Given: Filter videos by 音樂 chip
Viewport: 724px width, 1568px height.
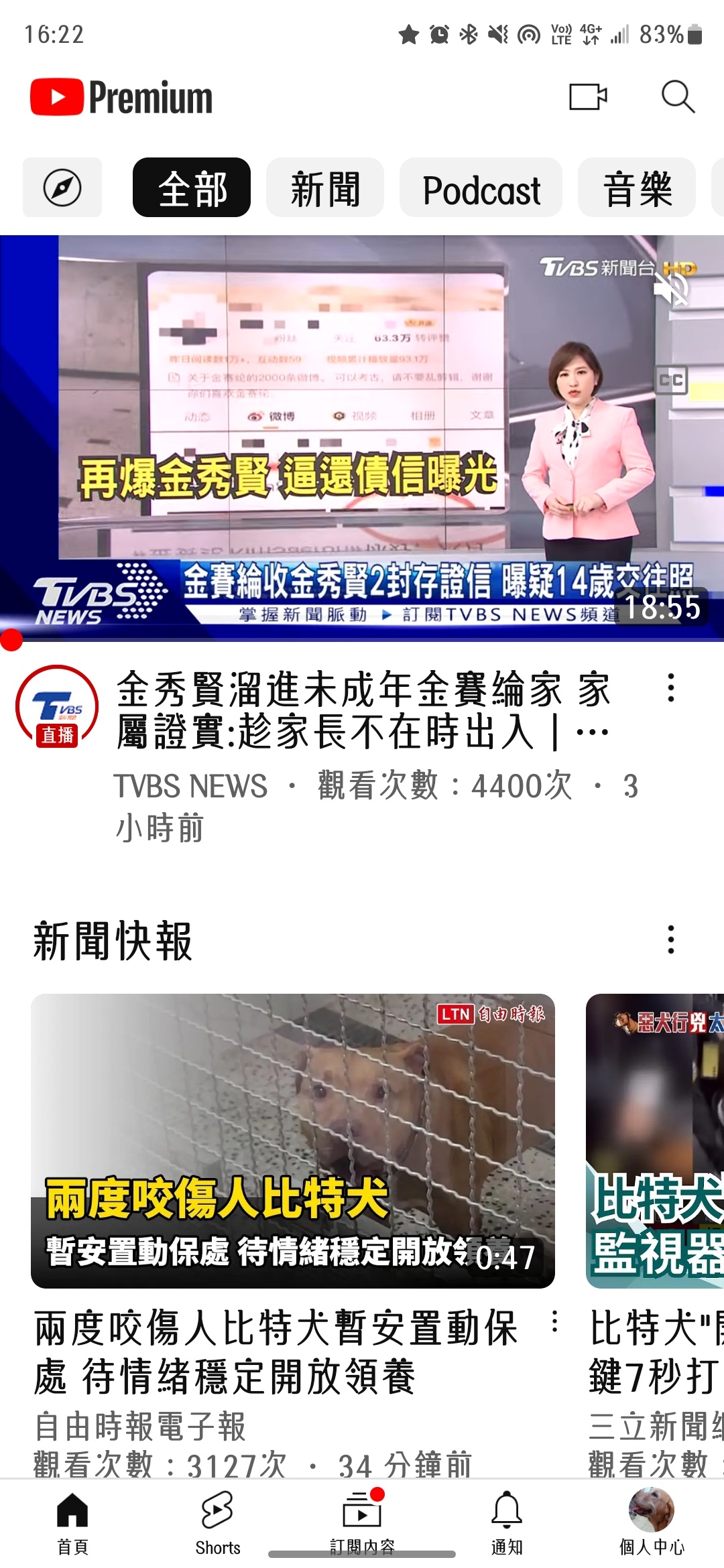Looking at the screenshot, I should [637, 188].
